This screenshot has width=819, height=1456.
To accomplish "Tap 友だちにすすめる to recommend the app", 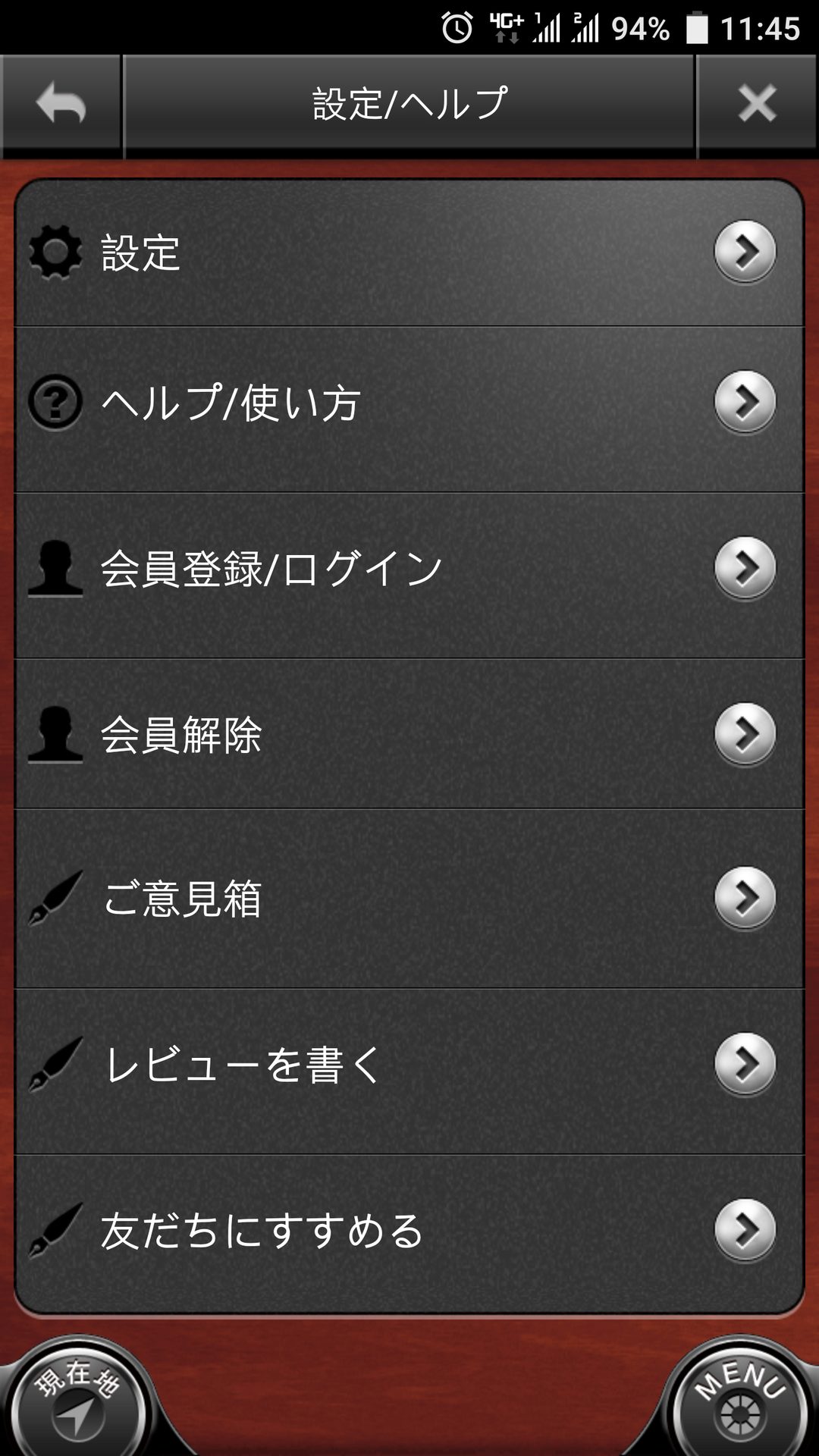I will point(409,1230).
